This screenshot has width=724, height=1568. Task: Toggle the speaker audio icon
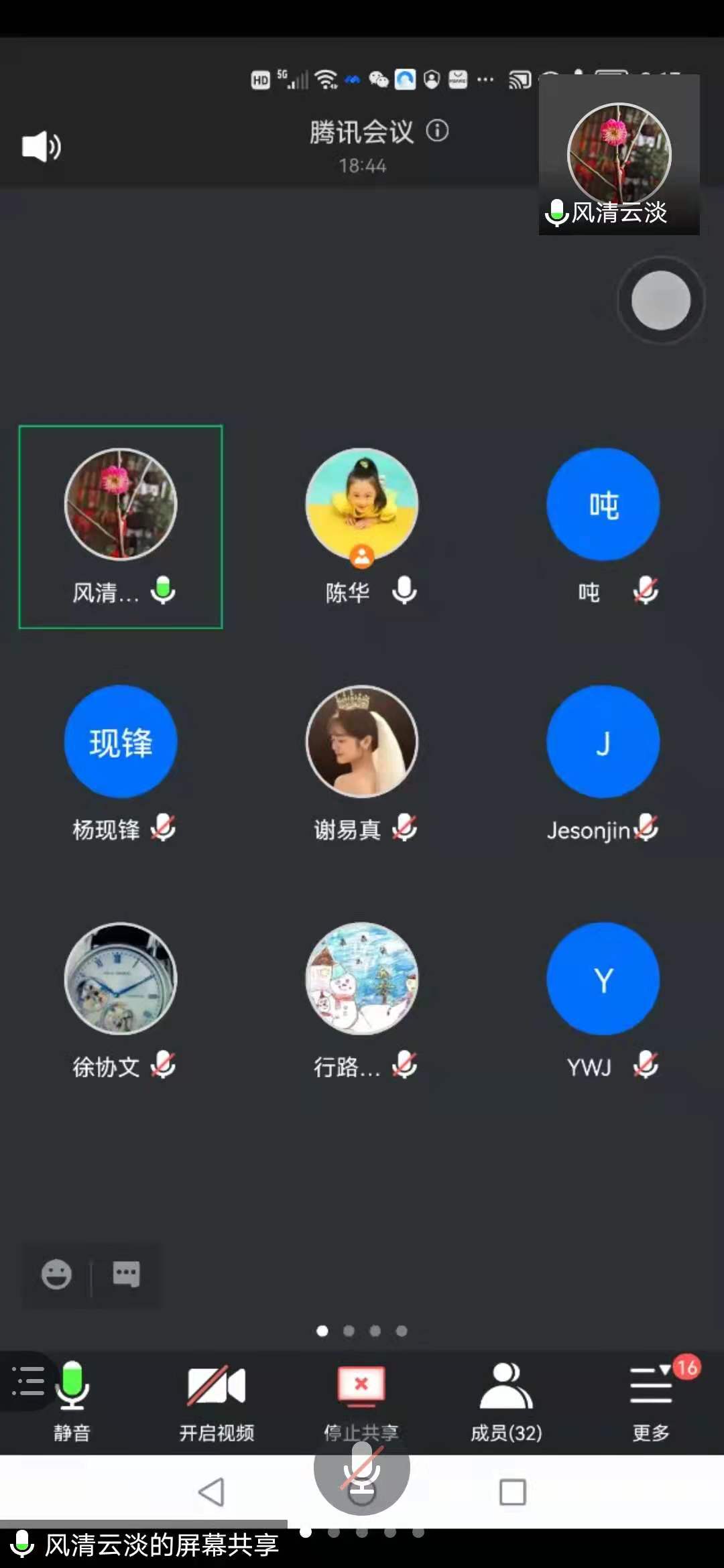point(41,146)
